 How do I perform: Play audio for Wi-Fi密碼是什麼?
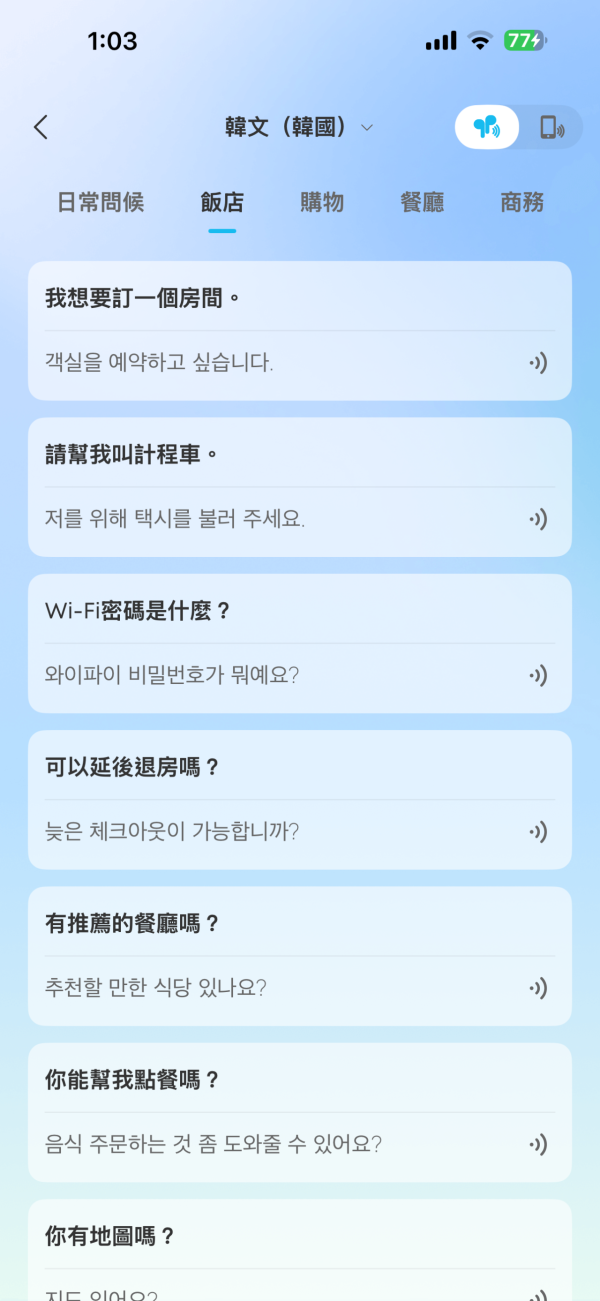(538, 675)
